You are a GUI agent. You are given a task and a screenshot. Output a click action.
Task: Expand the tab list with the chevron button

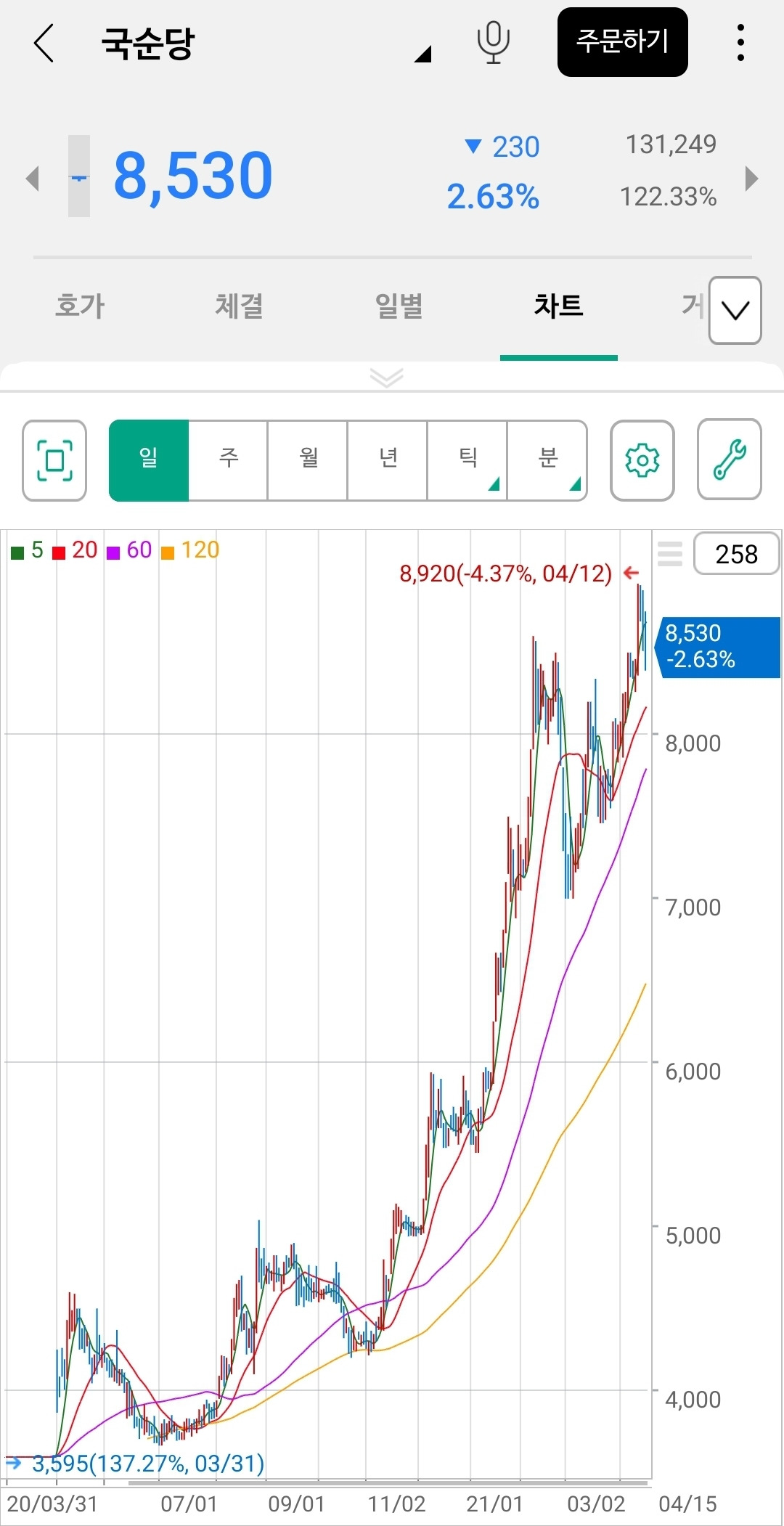click(735, 310)
